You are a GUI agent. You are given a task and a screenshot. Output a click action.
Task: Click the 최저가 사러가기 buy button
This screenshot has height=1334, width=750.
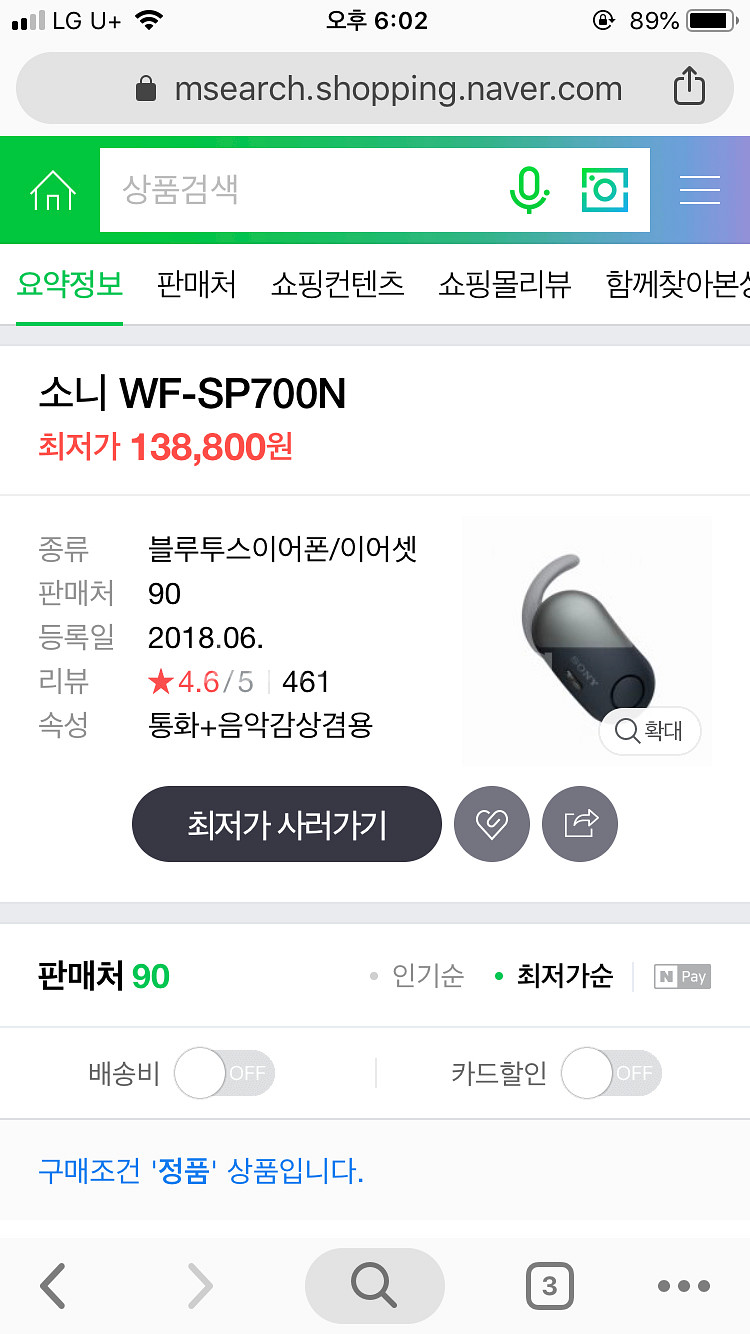click(286, 824)
